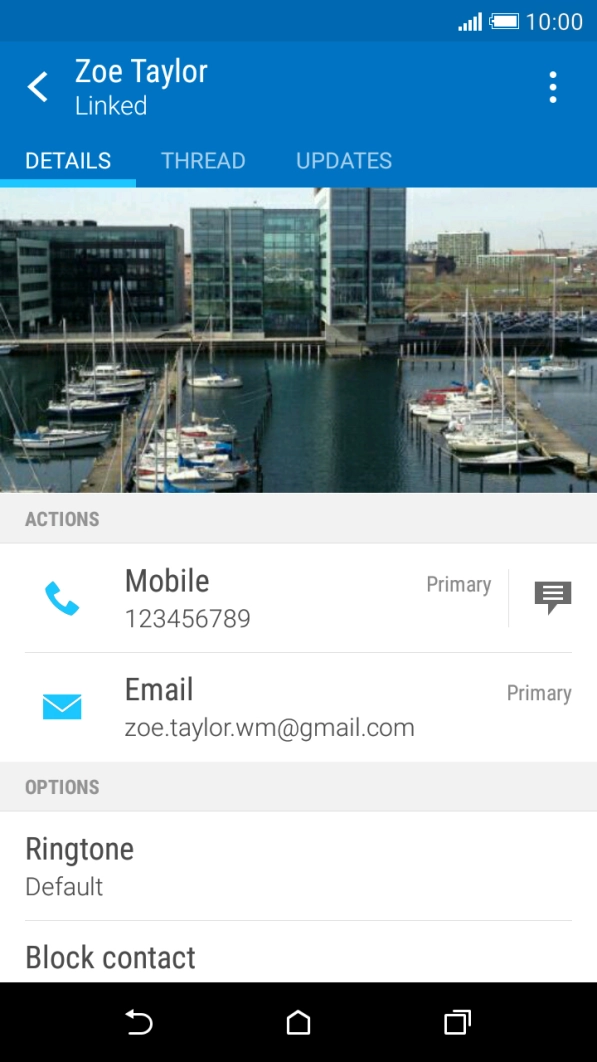The width and height of the screenshot is (597, 1062).
Task: Send a text message to Zoe
Action: click(553, 598)
